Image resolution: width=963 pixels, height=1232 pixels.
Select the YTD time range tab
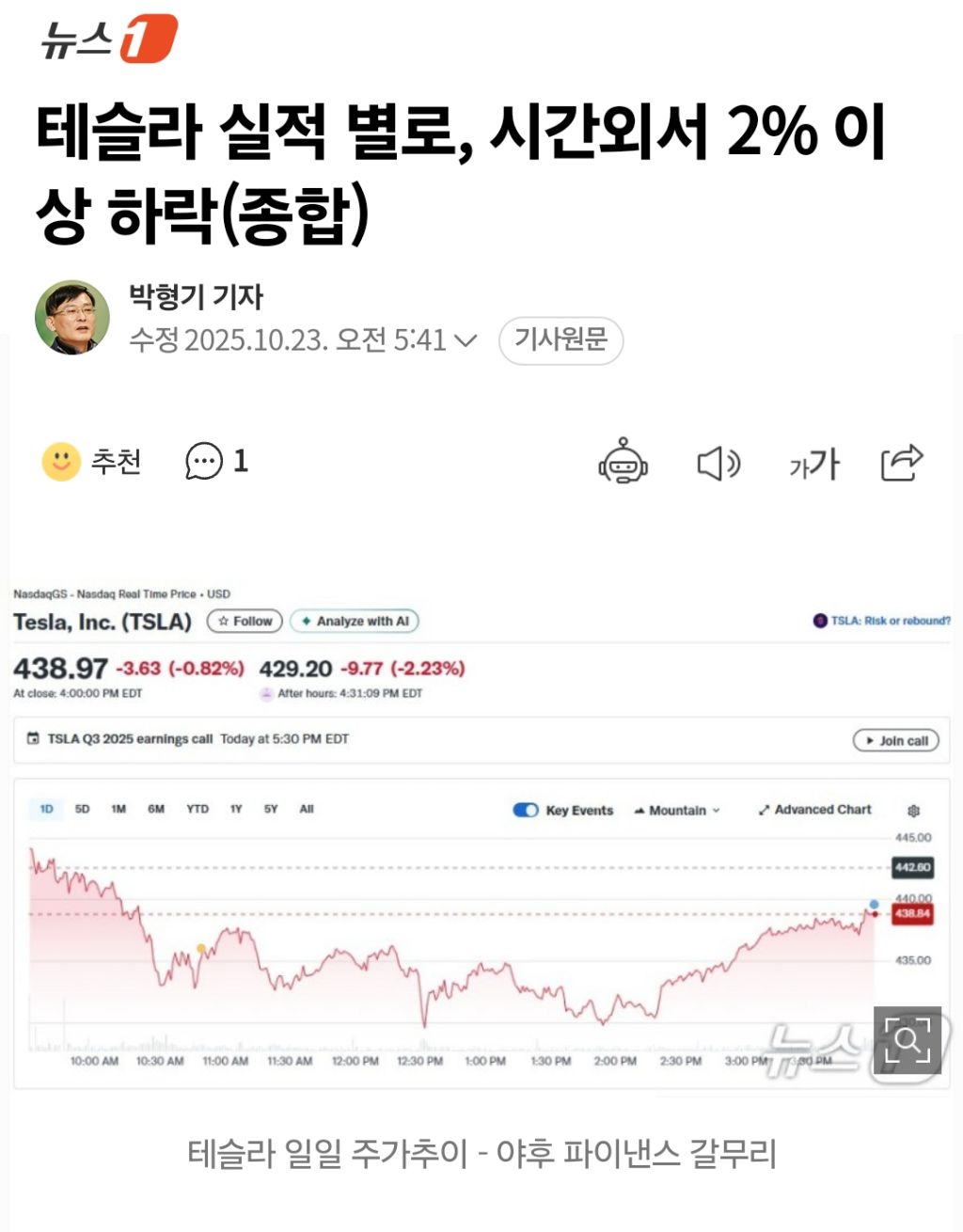pyautogui.click(x=197, y=809)
